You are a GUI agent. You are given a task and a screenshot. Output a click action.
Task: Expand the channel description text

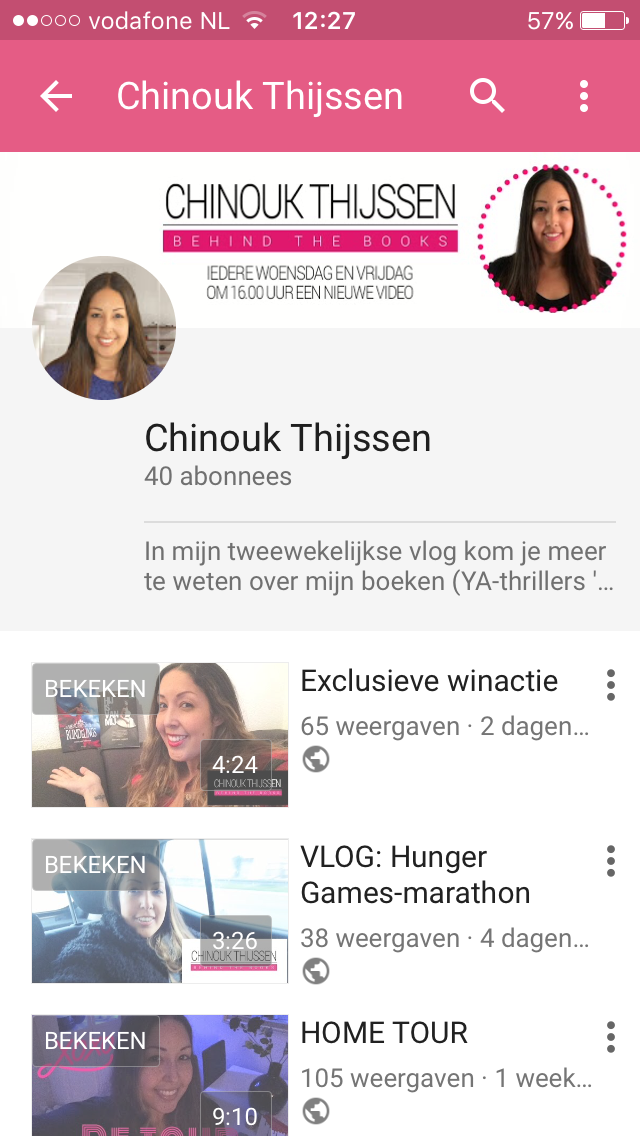coord(379,567)
